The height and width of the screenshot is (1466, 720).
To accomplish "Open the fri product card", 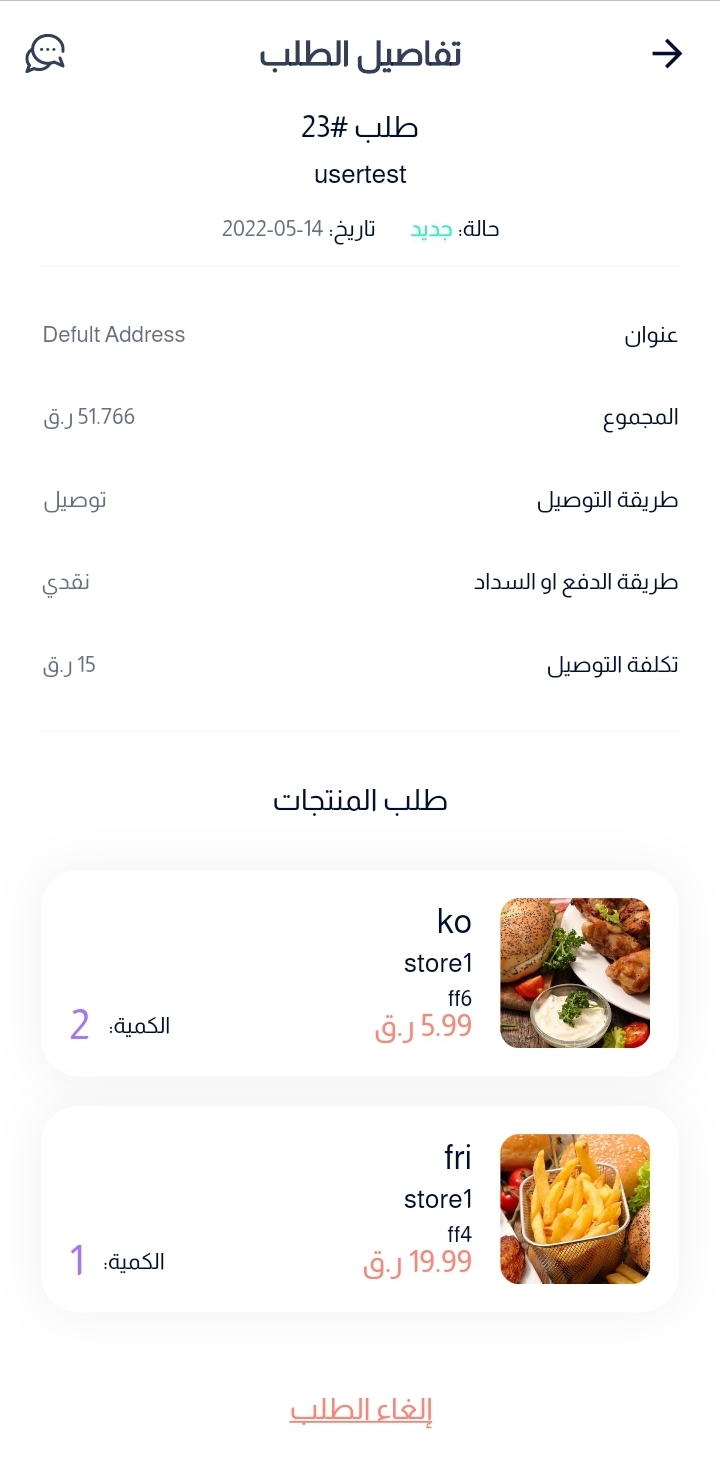I will (x=360, y=1209).
